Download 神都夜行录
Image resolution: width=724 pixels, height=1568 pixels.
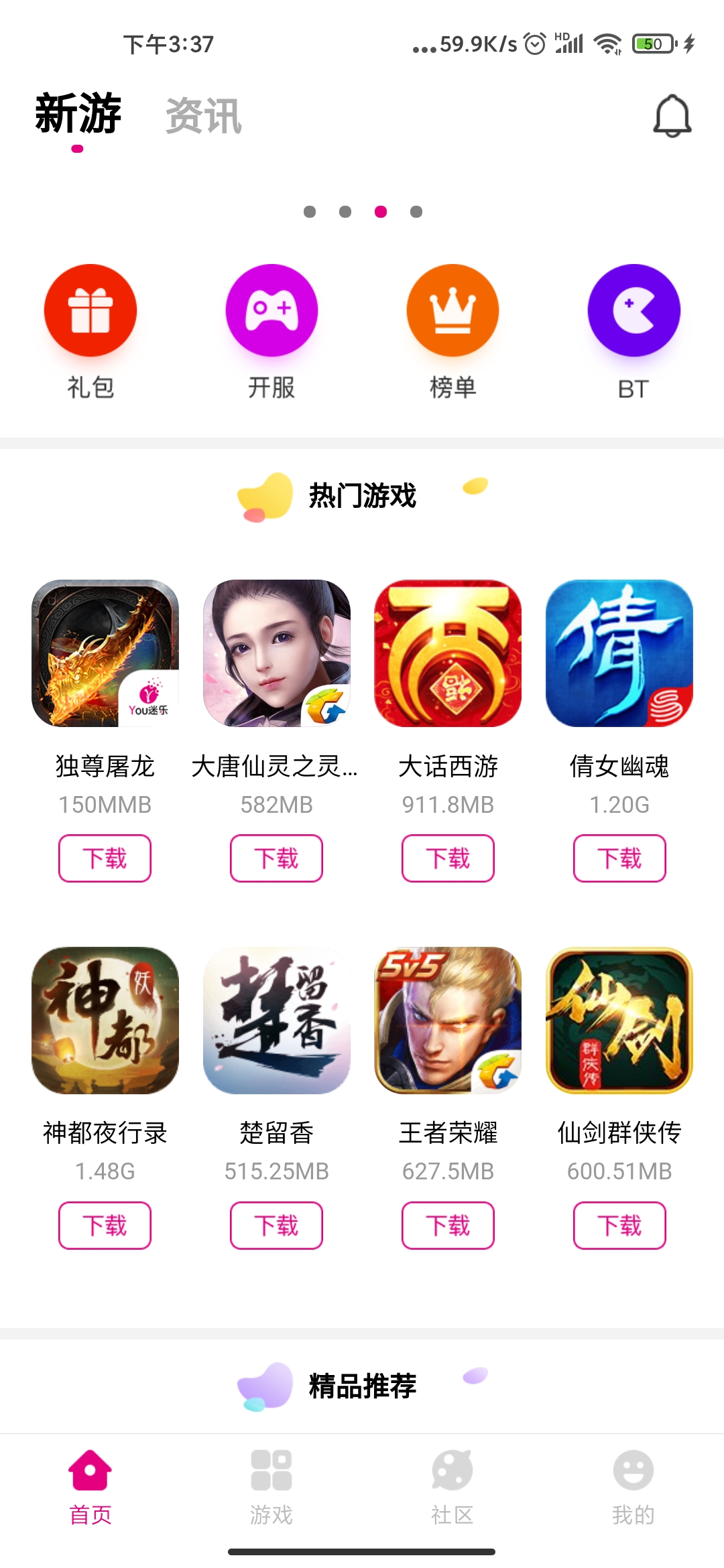[x=105, y=1226]
